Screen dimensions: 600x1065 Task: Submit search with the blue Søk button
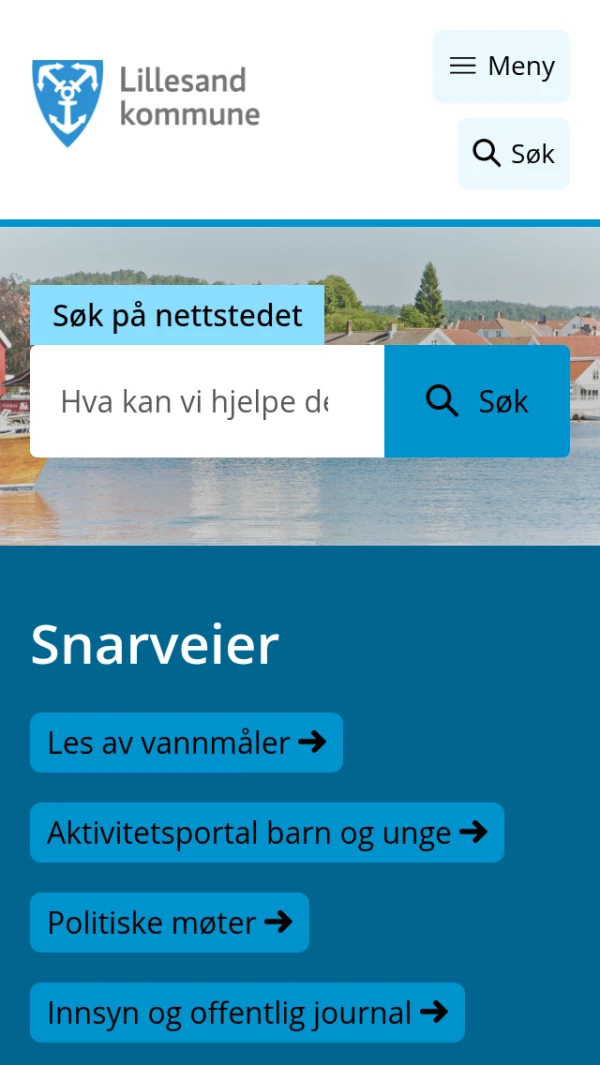tap(477, 402)
